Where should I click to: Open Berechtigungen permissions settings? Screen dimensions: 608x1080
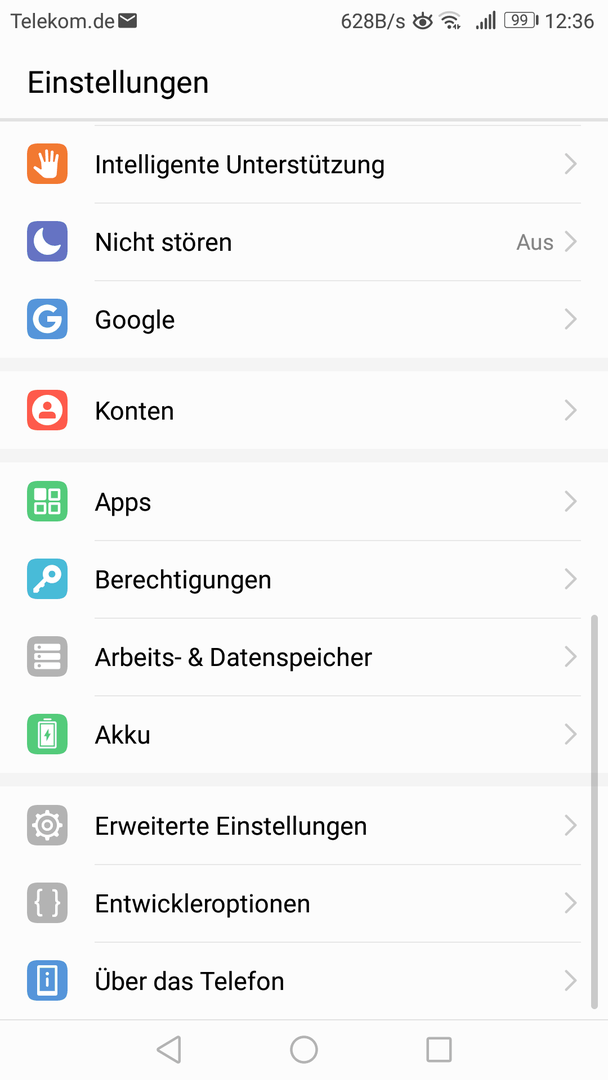tap(304, 579)
